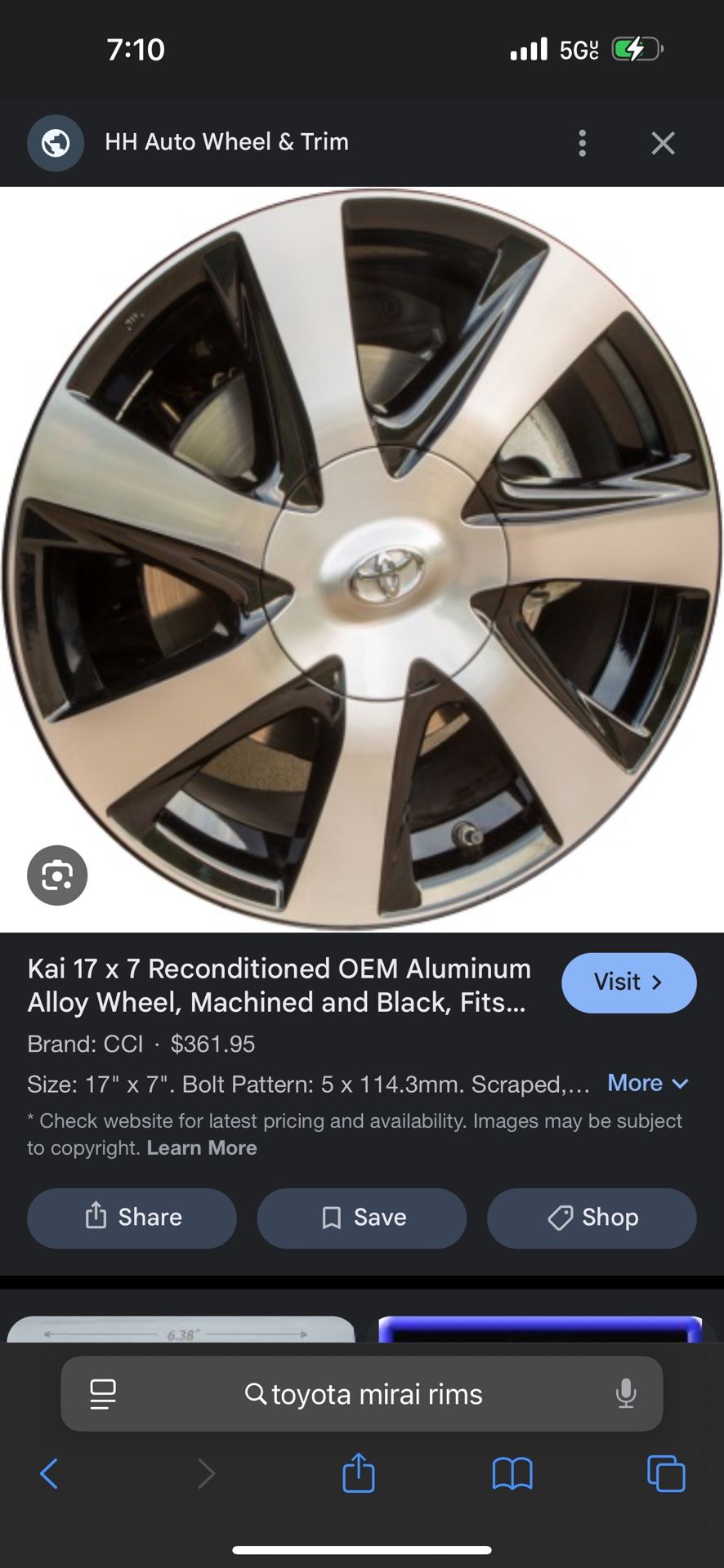Expand the description with More
Viewport: 724px width, 1568px height.
click(x=648, y=1084)
